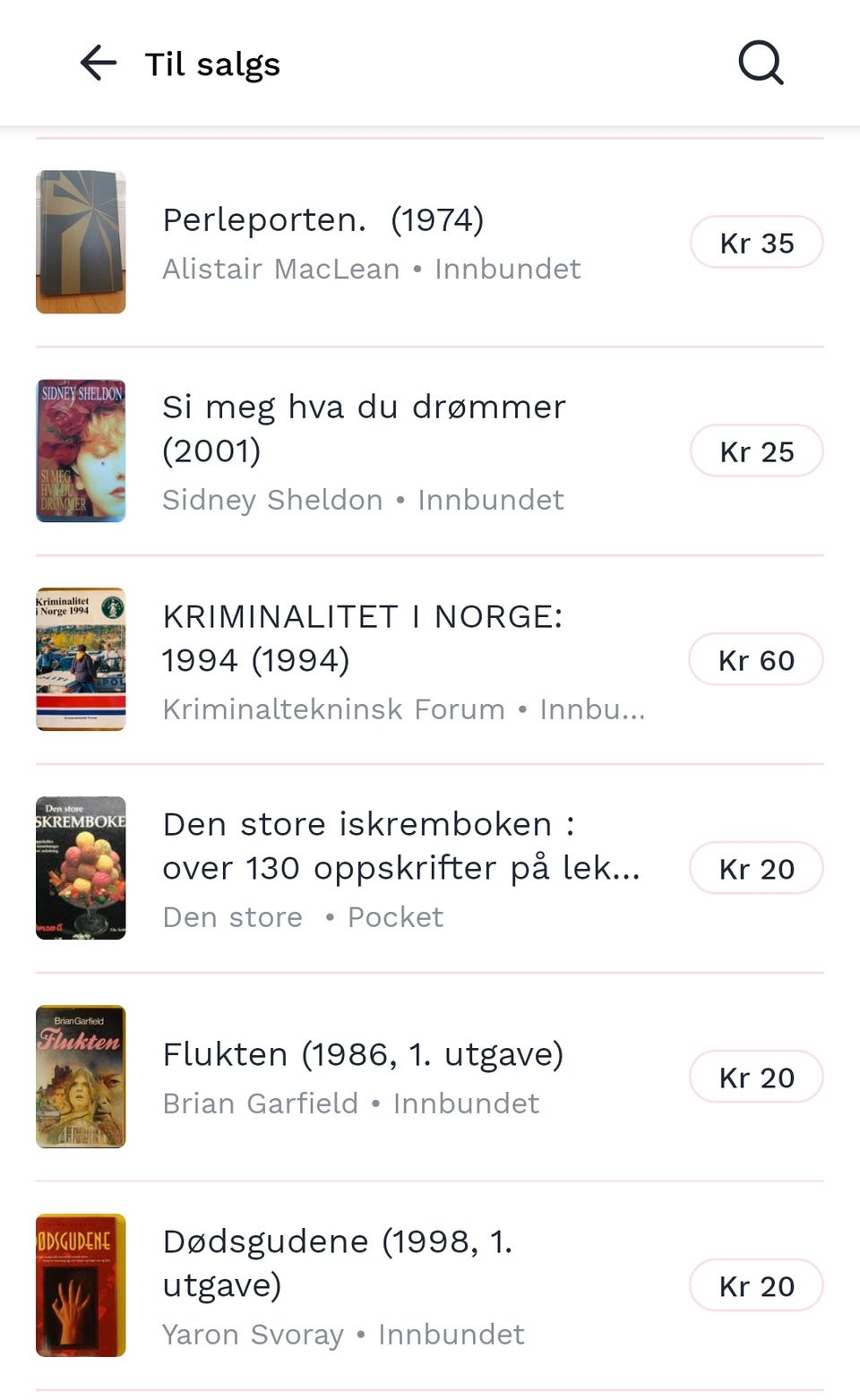Image resolution: width=860 pixels, height=1400 pixels.
Task: Click the Kr 35 price button for Perleporten
Action: tap(757, 242)
